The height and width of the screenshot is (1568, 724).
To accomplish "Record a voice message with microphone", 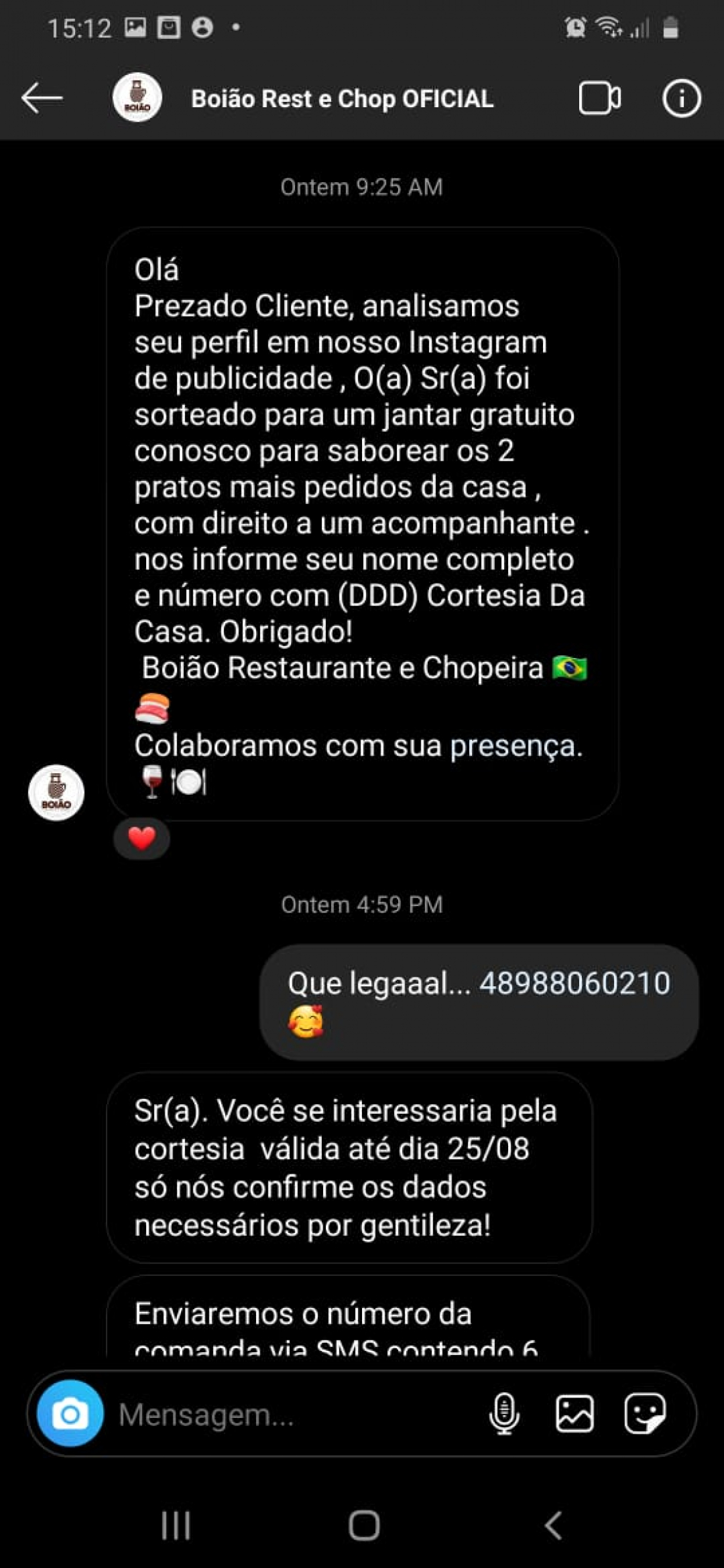I will pyautogui.click(x=504, y=1413).
